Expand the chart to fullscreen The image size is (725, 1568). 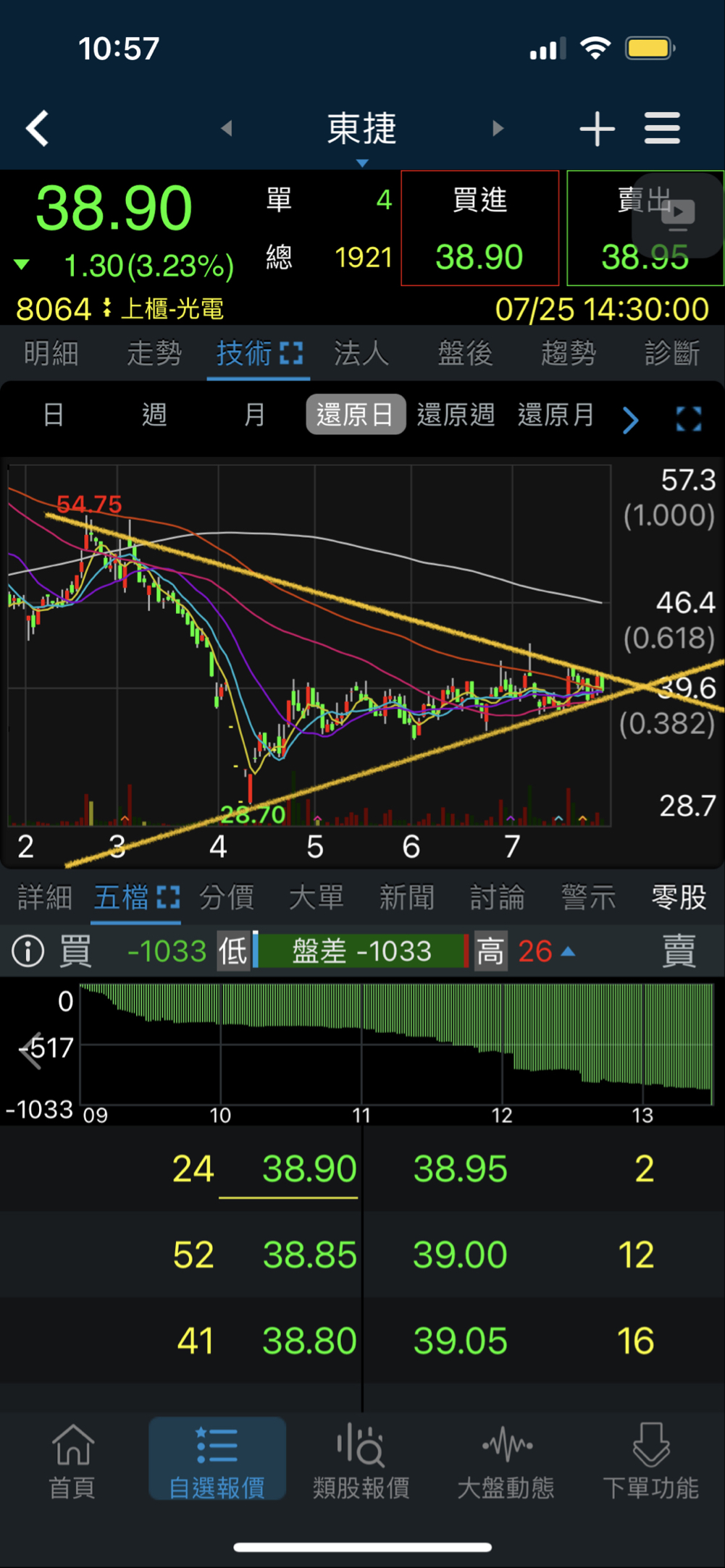tap(688, 418)
